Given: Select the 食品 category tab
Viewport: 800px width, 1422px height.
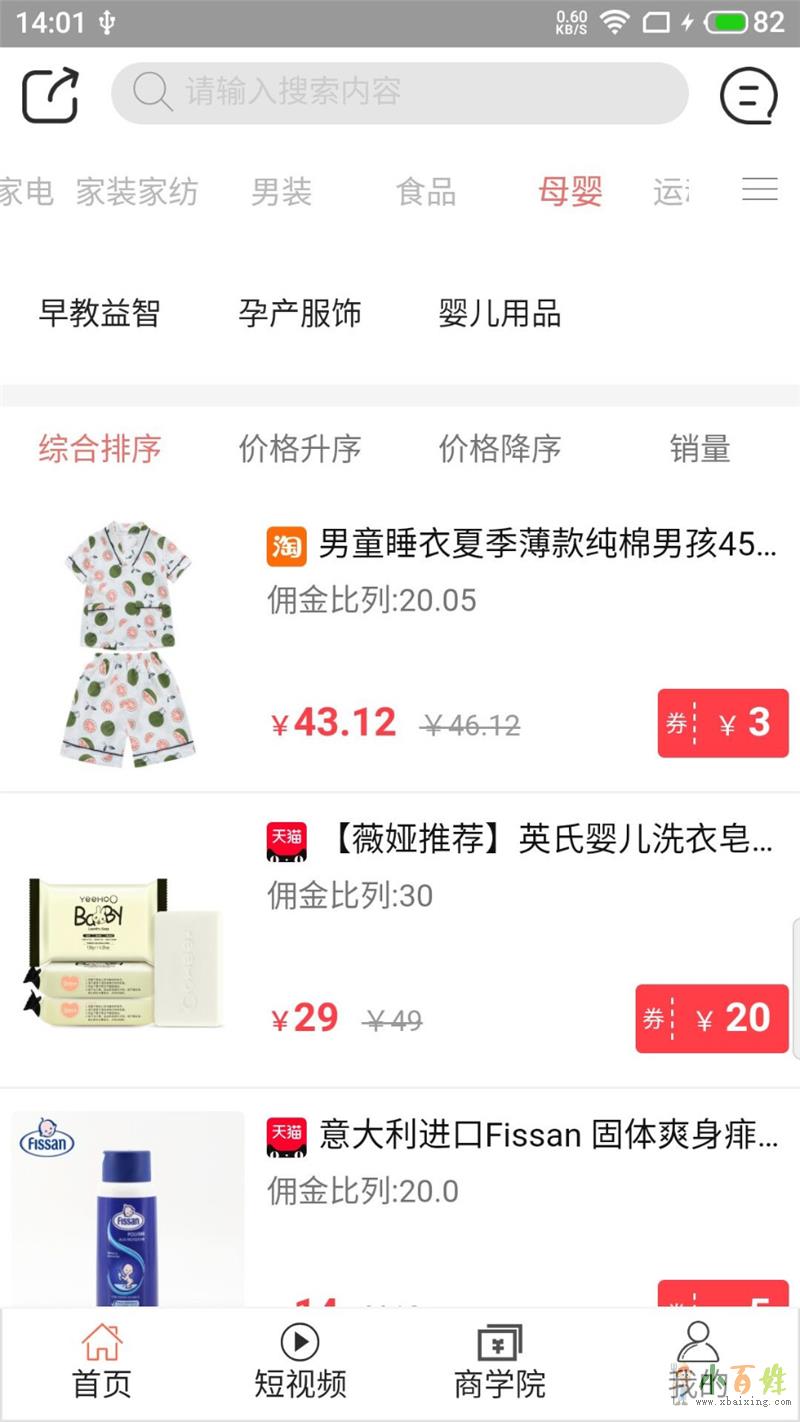Looking at the screenshot, I should pos(426,191).
